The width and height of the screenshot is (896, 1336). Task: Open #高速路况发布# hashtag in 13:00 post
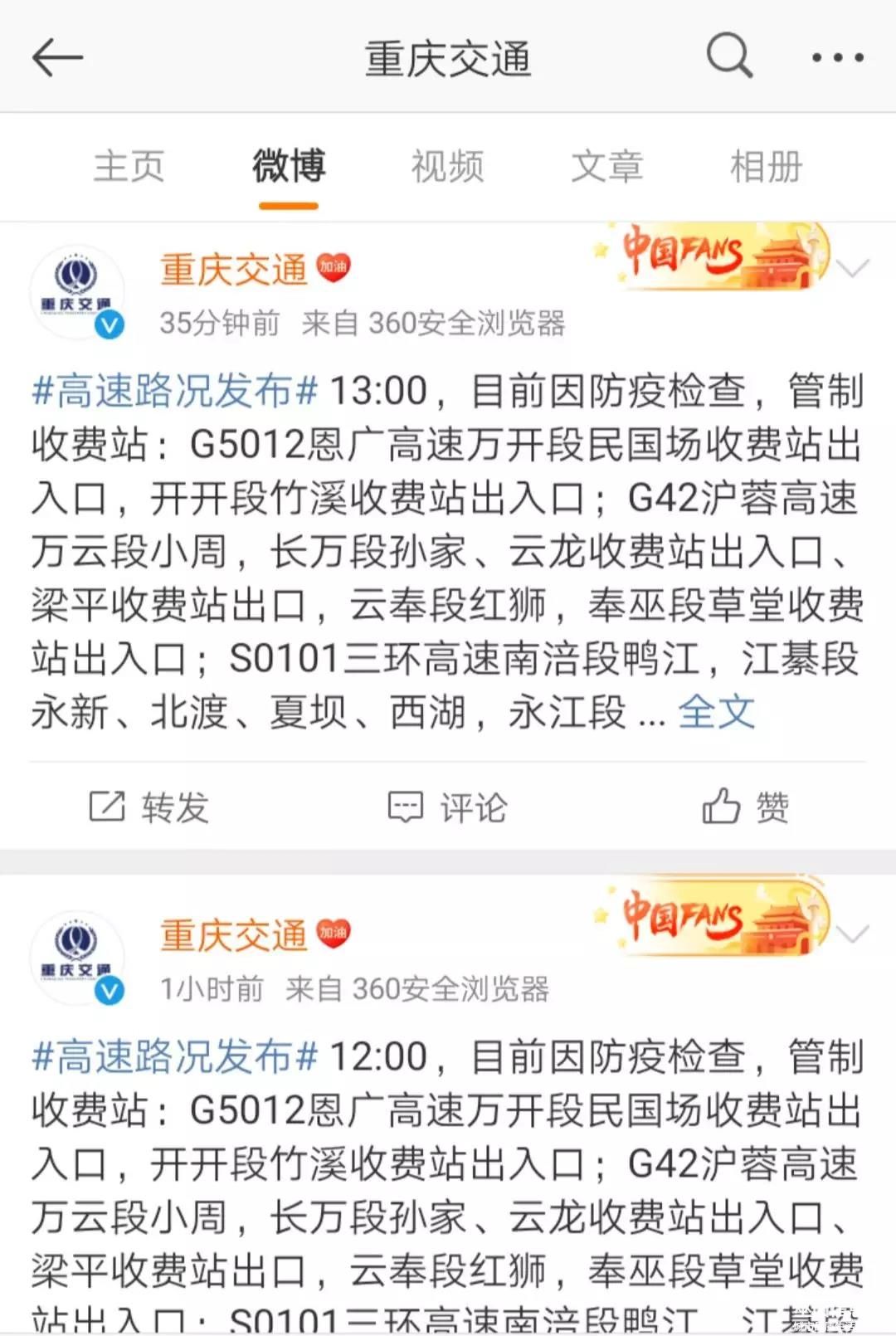pos(174,391)
